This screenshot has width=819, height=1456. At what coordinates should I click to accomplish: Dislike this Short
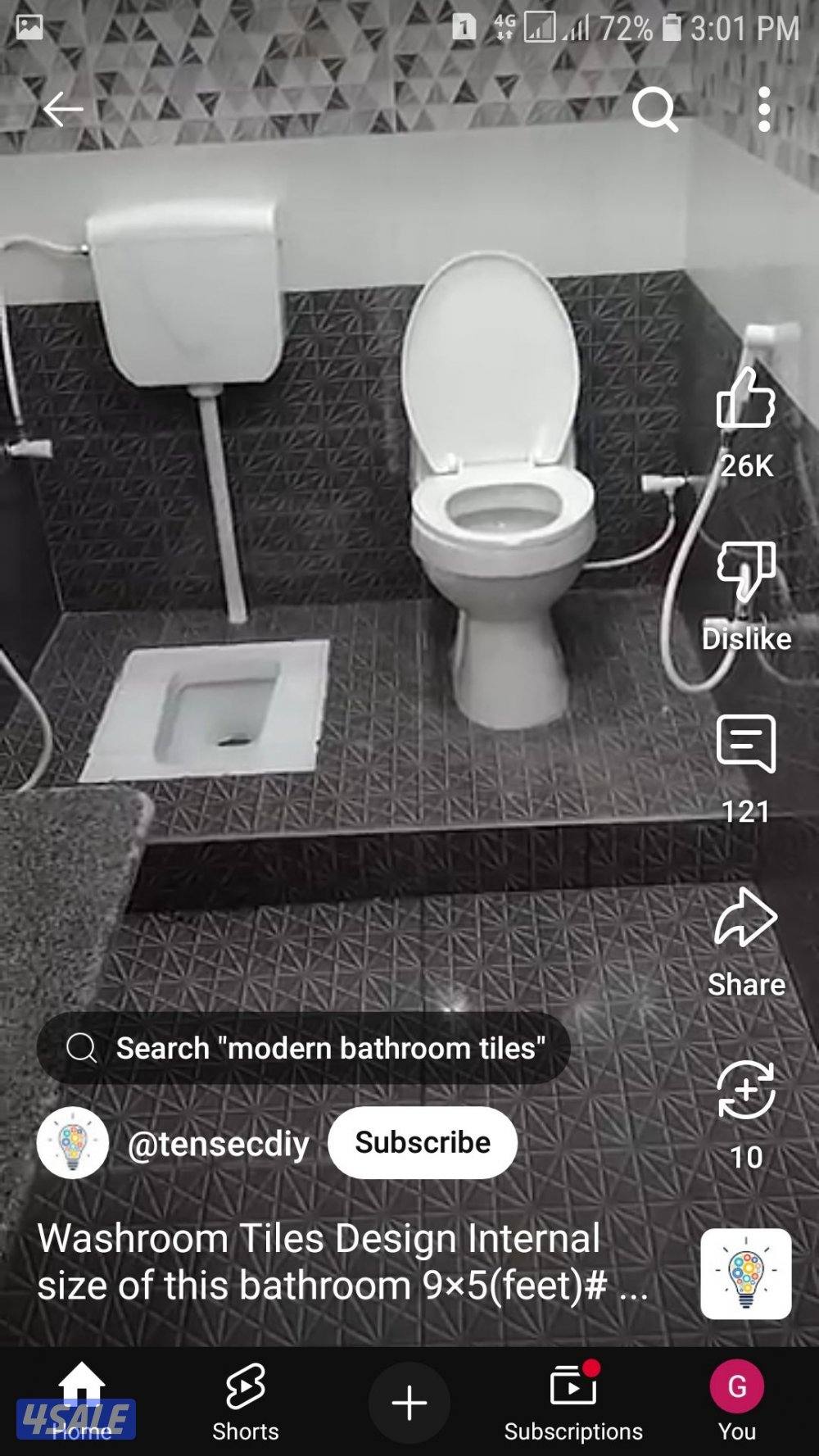[745, 573]
